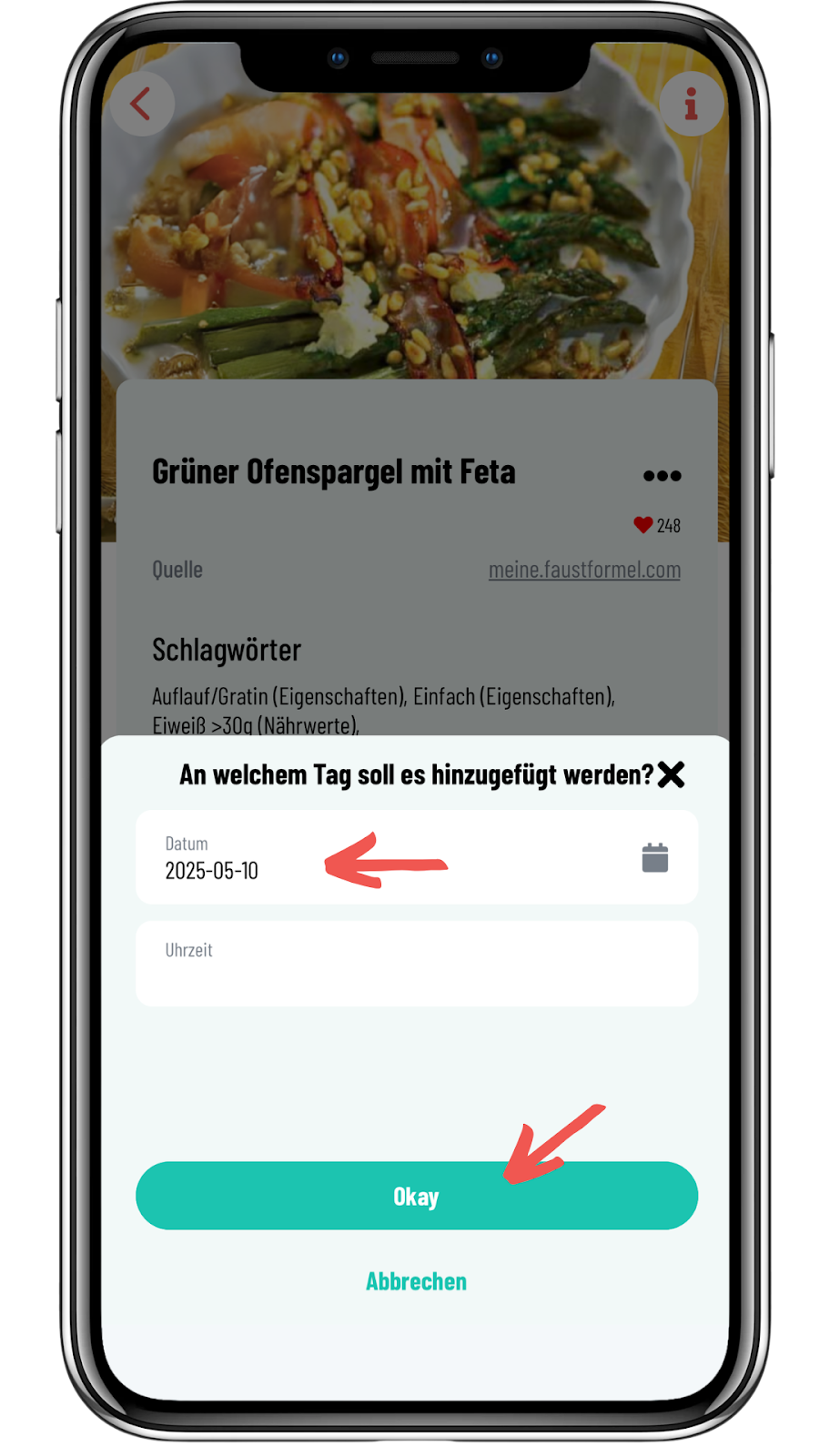This screenshot has height=1456, width=819.
Task: Cancel via Abbrechen
Action: (x=416, y=1281)
